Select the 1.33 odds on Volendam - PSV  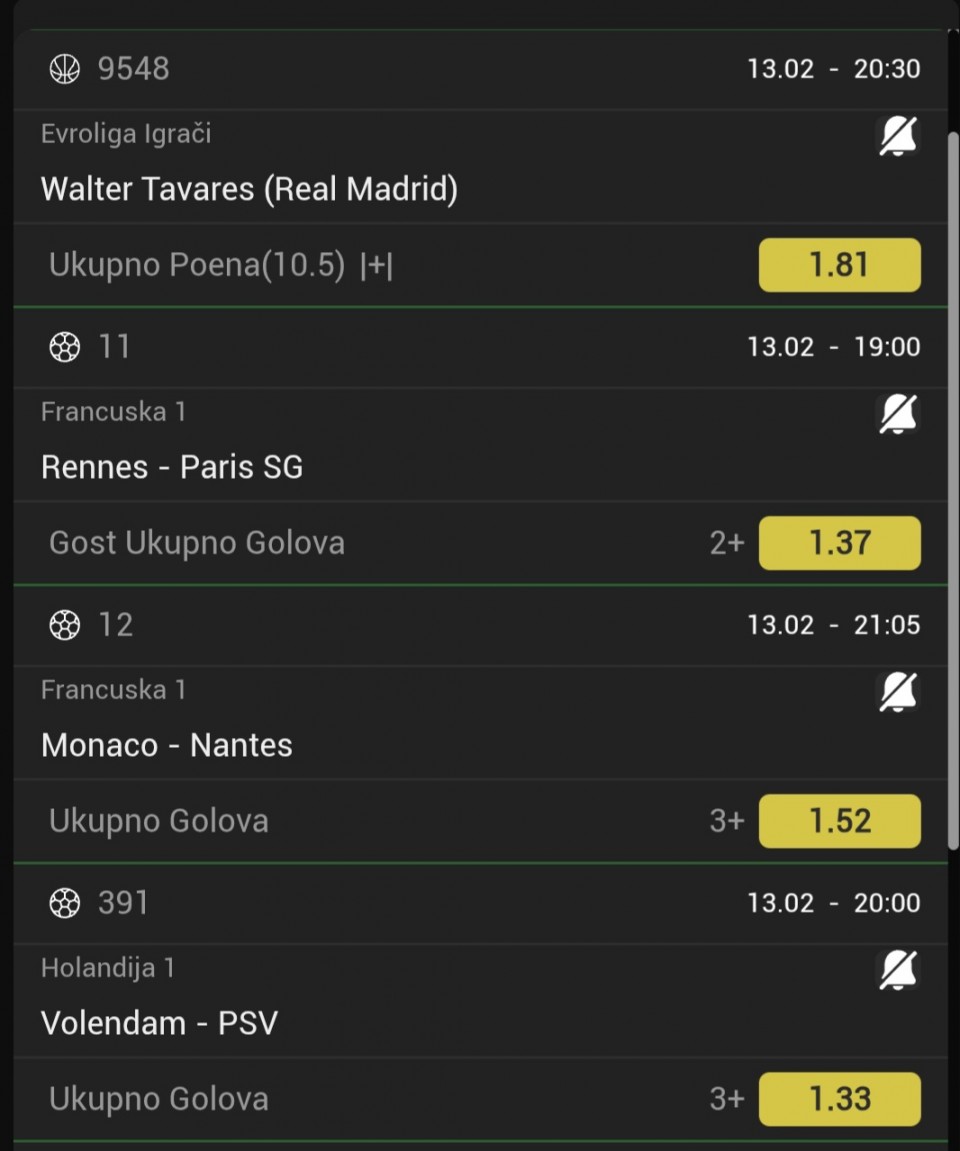(839, 1099)
